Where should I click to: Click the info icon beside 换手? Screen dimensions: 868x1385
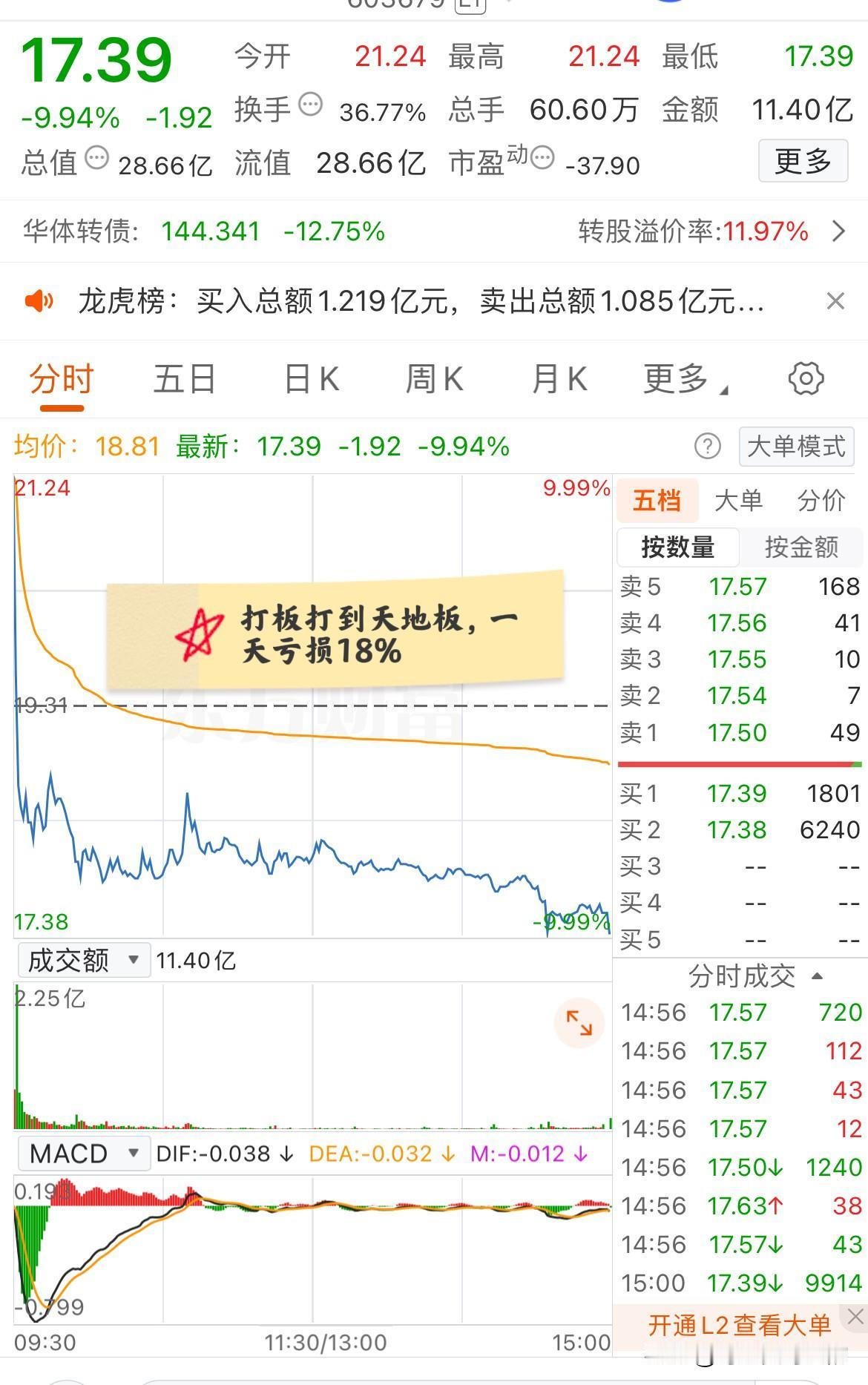pyautogui.click(x=309, y=105)
